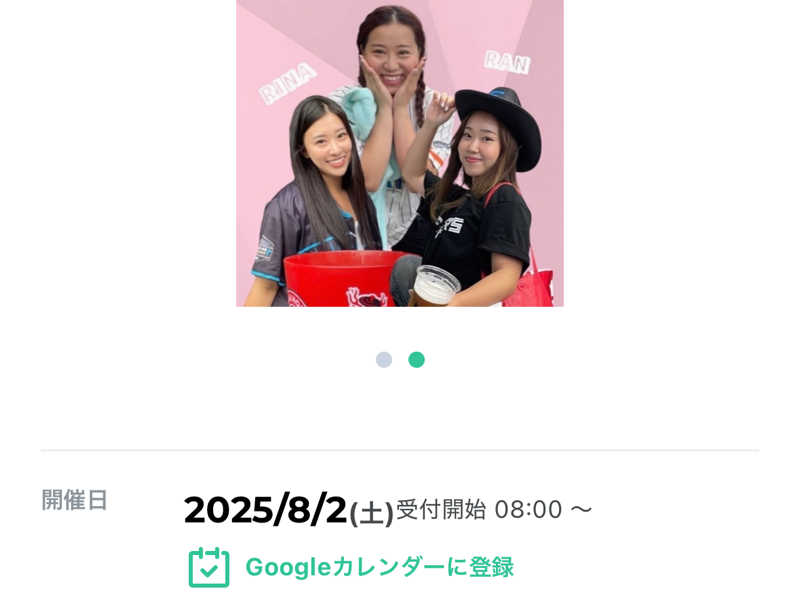Switch to the first carousel image dot
This screenshot has width=800, height=600.
[384, 360]
